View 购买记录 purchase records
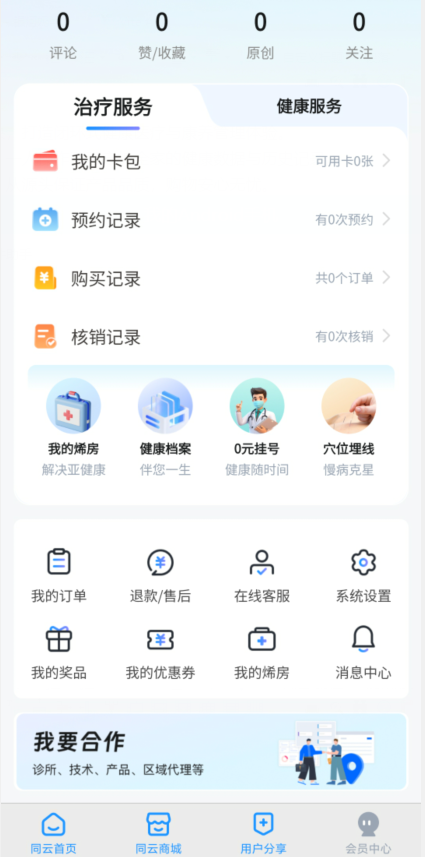This screenshot has height=857, width=425. [x=211, y=278]
